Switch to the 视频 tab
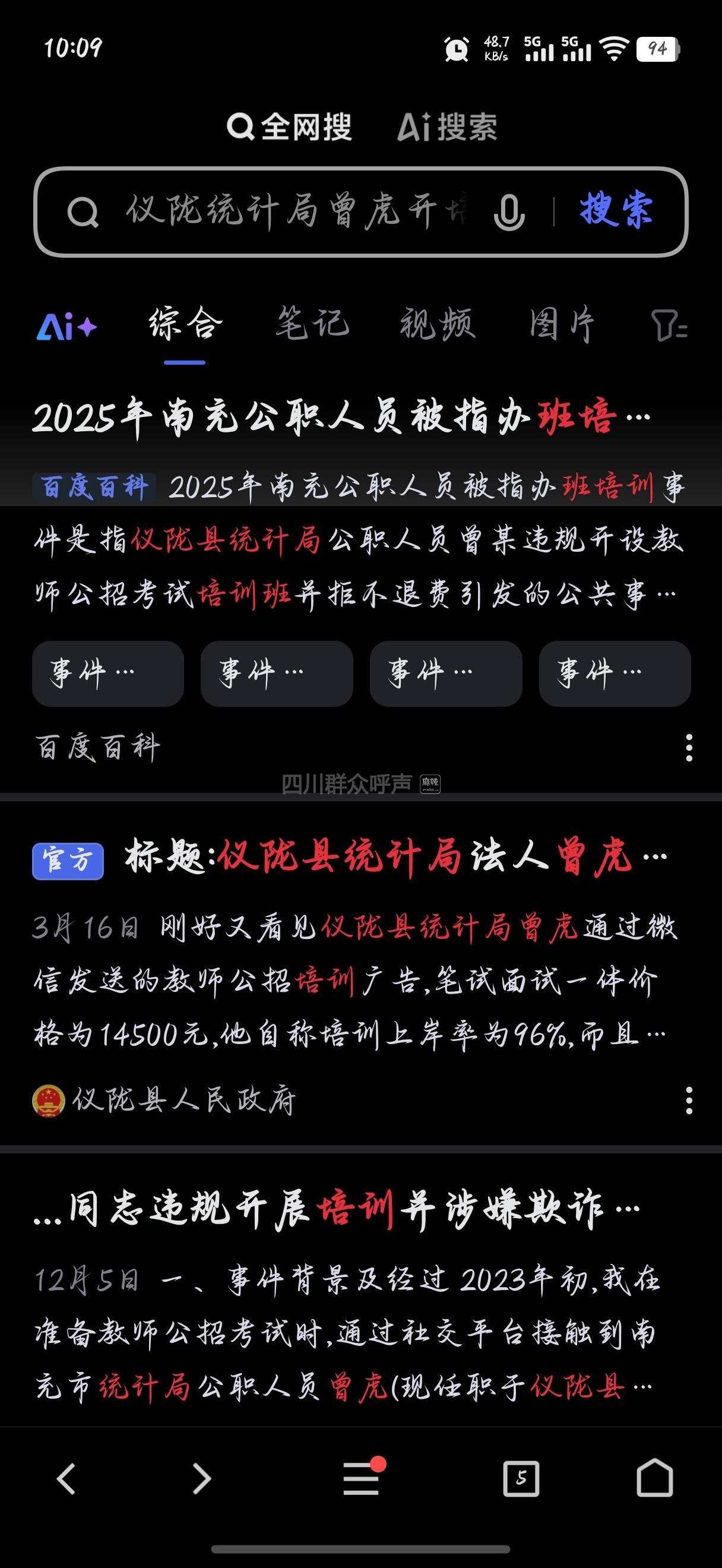The image size is (722, 1568). coord(438,324)
